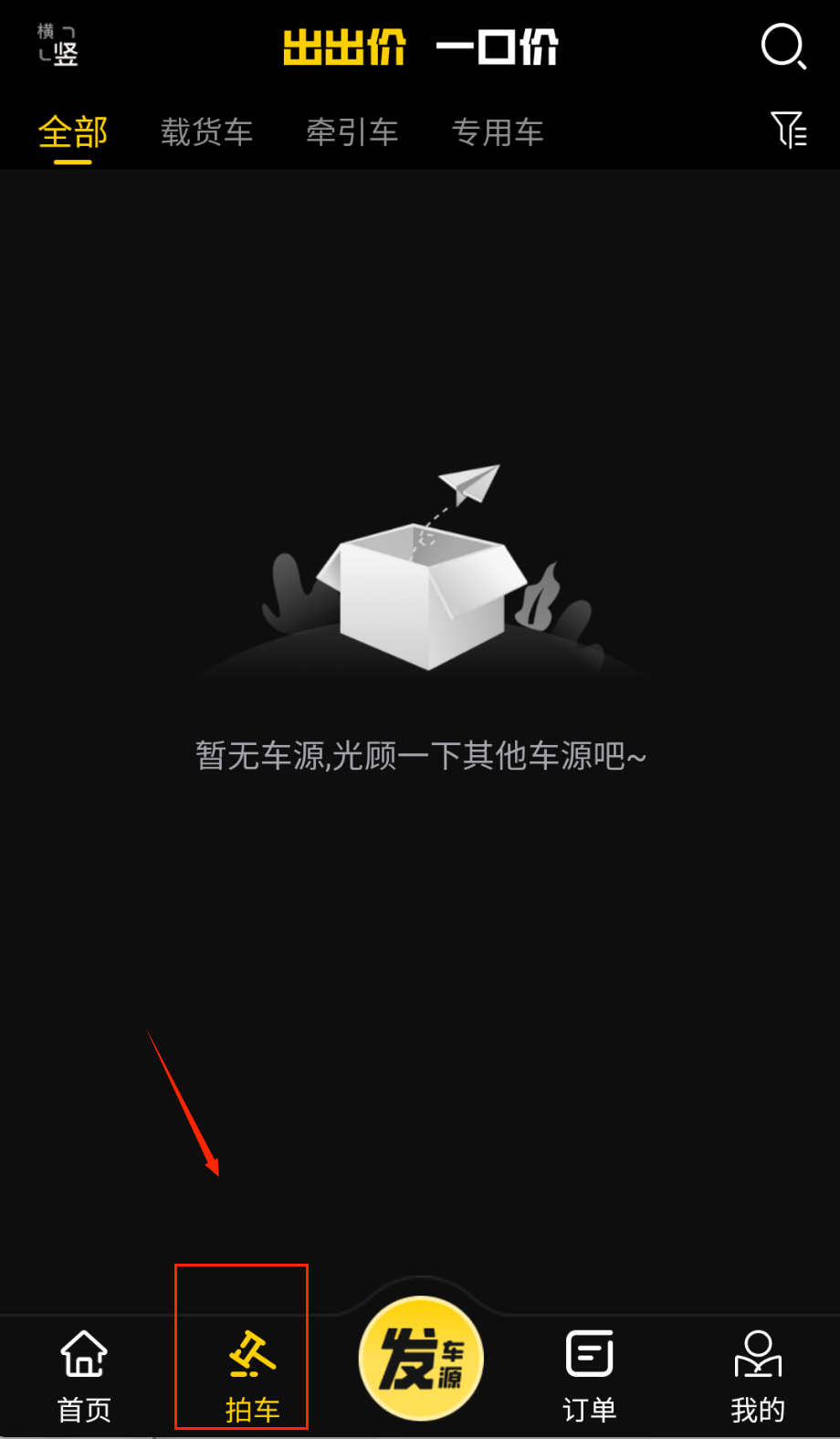This screenshot has height=1439, width=840.
Task: Select the 载货车 category tab
Action: coord(206,133)
